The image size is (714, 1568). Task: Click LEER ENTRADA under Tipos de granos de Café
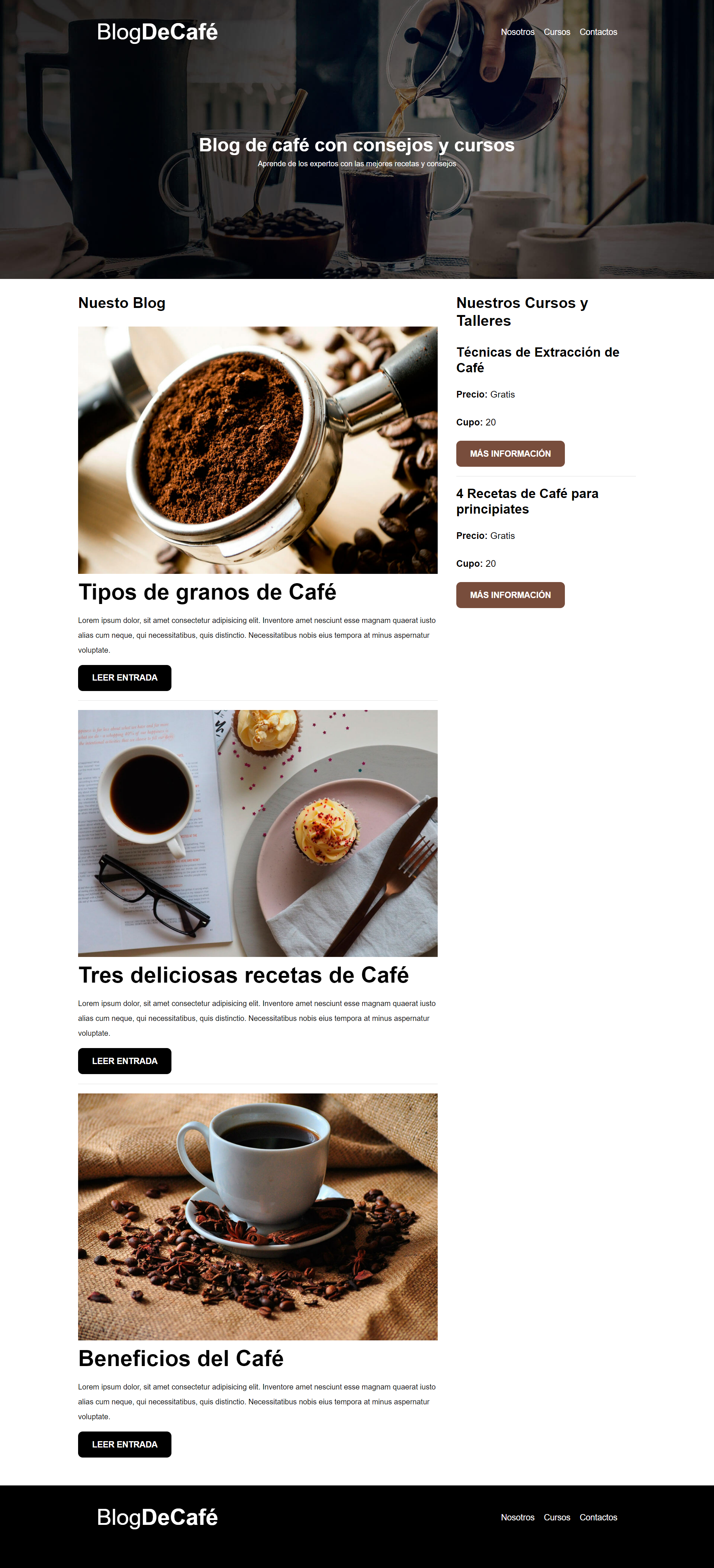(x=124, y=678)
